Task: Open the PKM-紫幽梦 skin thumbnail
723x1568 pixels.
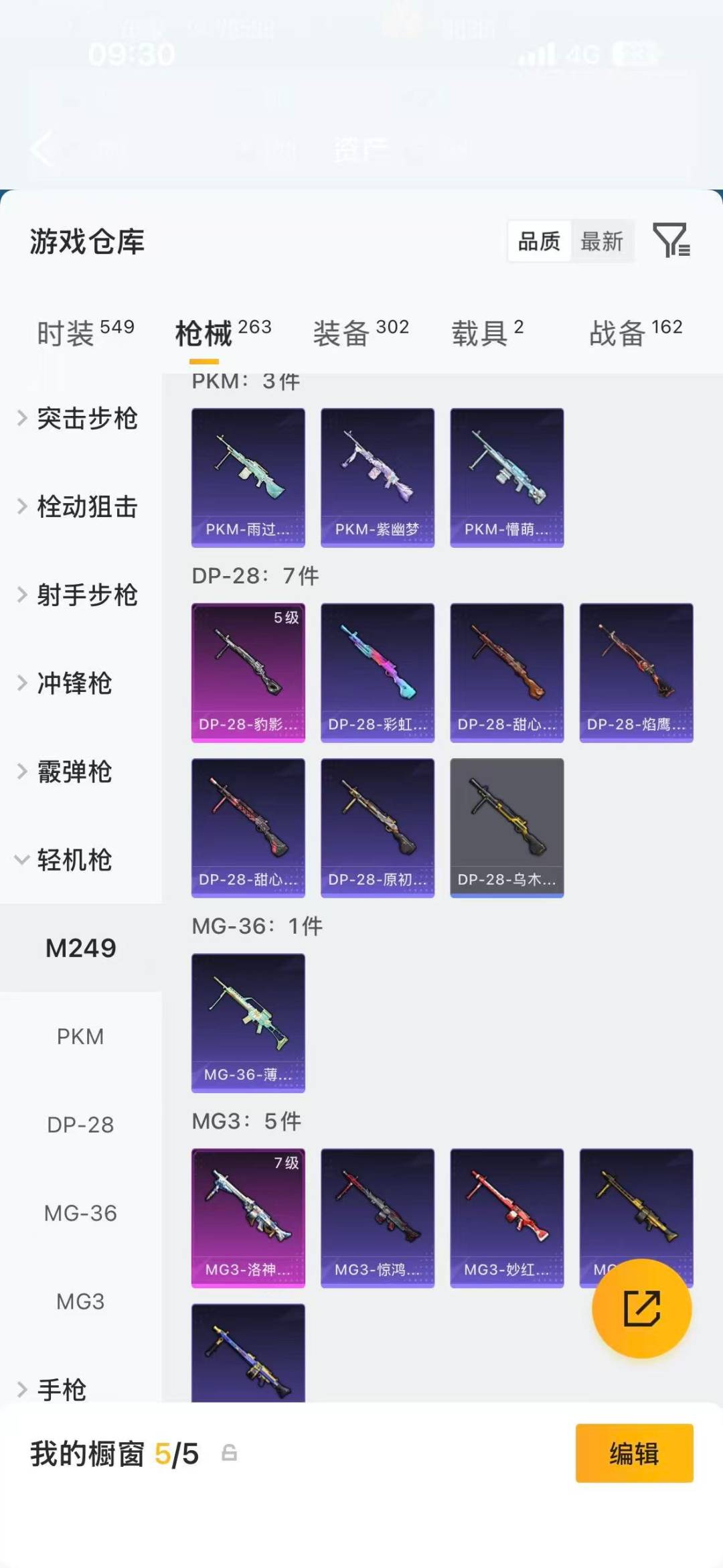Action: point(377,476)
